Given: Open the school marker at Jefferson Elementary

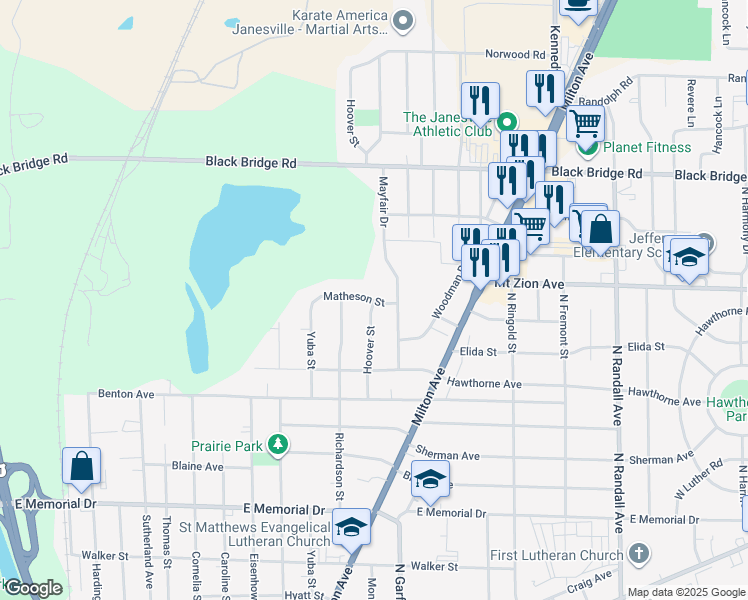Looking at the screenshot, I should point(689,258).
